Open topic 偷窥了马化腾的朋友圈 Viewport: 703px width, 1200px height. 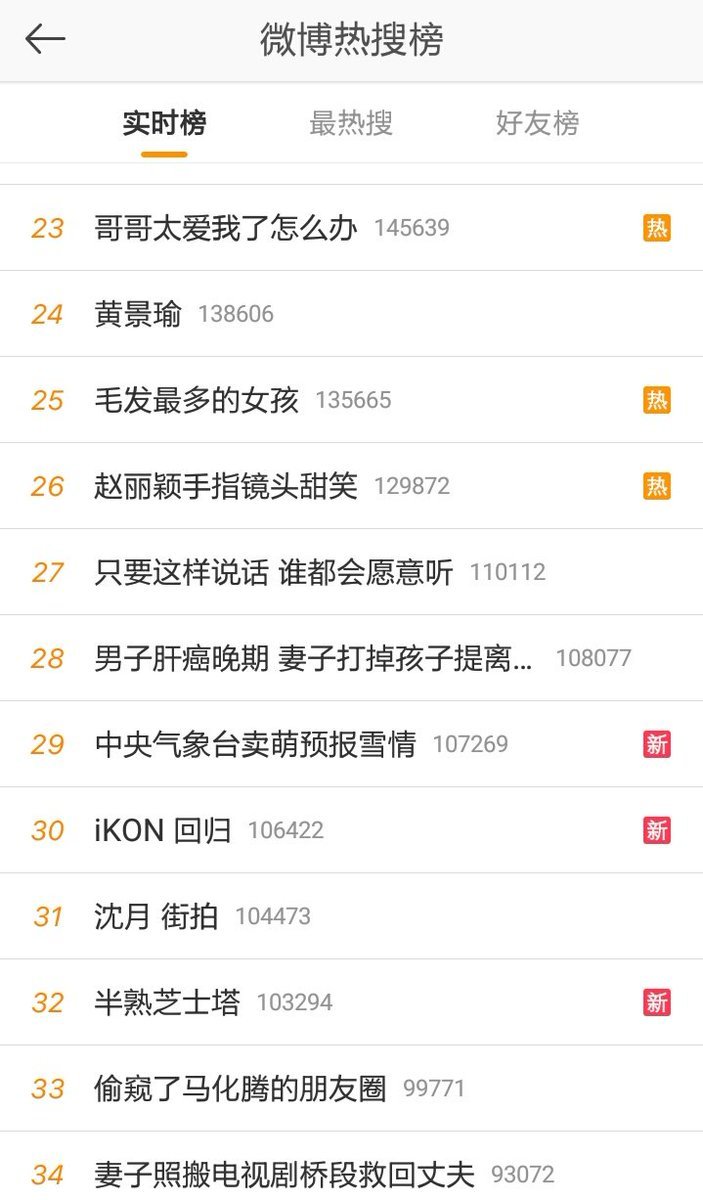[x=351, y=1088]
